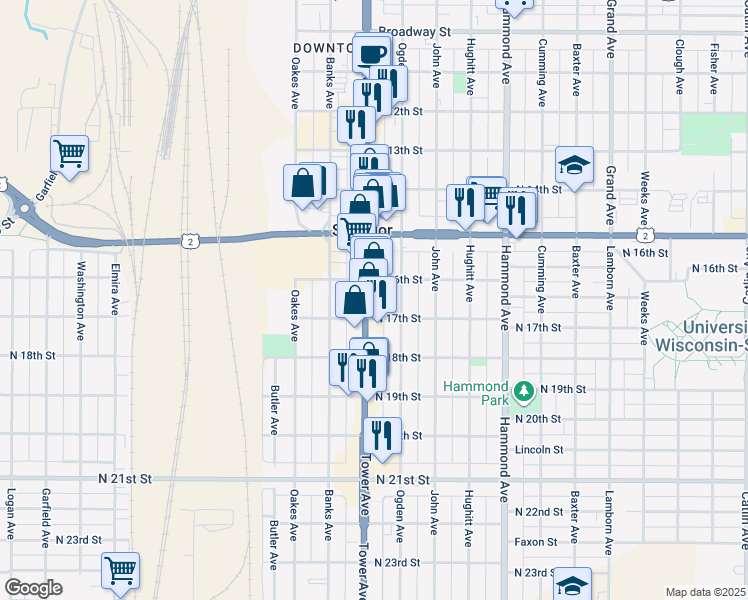Tap the grocery cart marker near N 23rd St

point(121,571)
